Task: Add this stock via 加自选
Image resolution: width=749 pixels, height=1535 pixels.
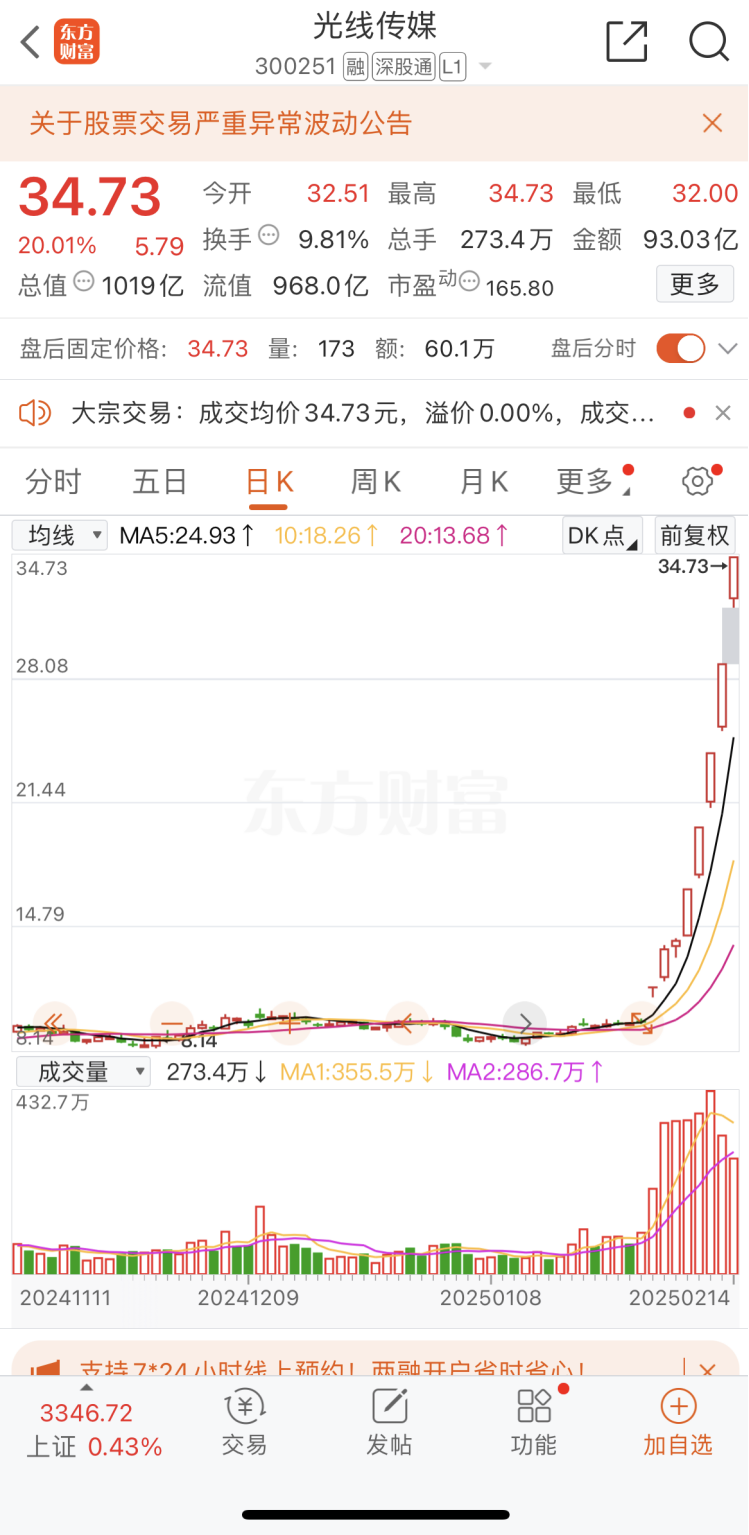Action: click(x=677, y=1422)
